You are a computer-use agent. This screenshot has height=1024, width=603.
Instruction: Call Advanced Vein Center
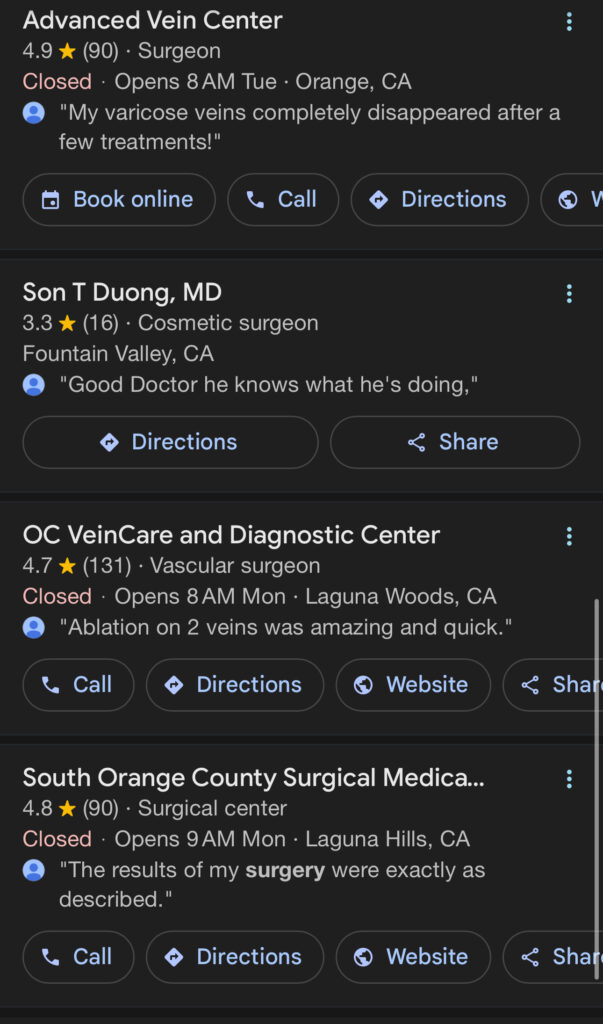(x=283, y=199)
